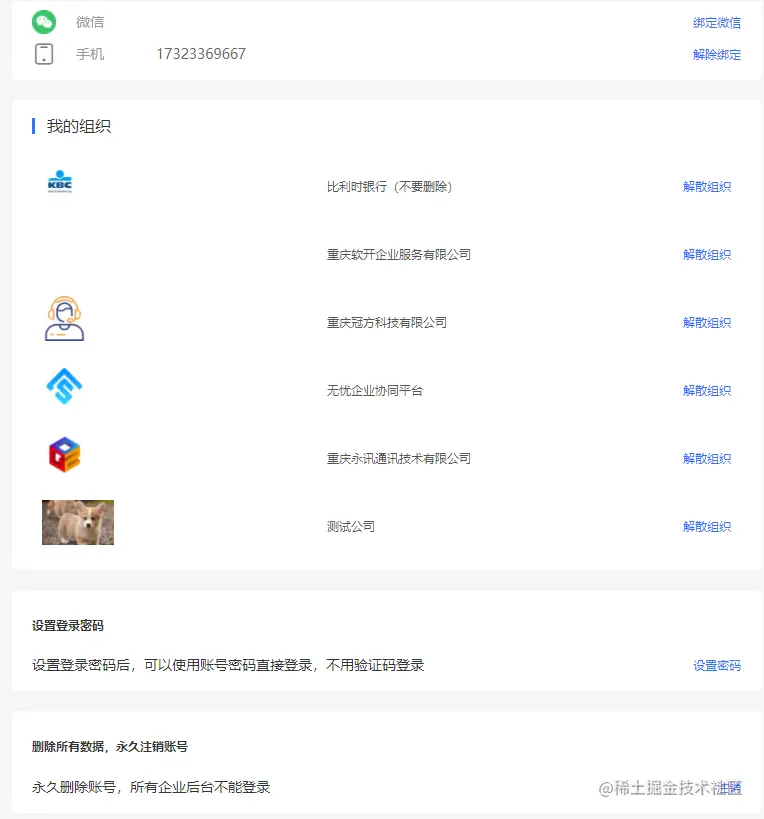Viewport: 764px width, 819px height.
Task: Tap 解散组织 for 无忧企业协同平台
Action: click(x=706, y=391)
